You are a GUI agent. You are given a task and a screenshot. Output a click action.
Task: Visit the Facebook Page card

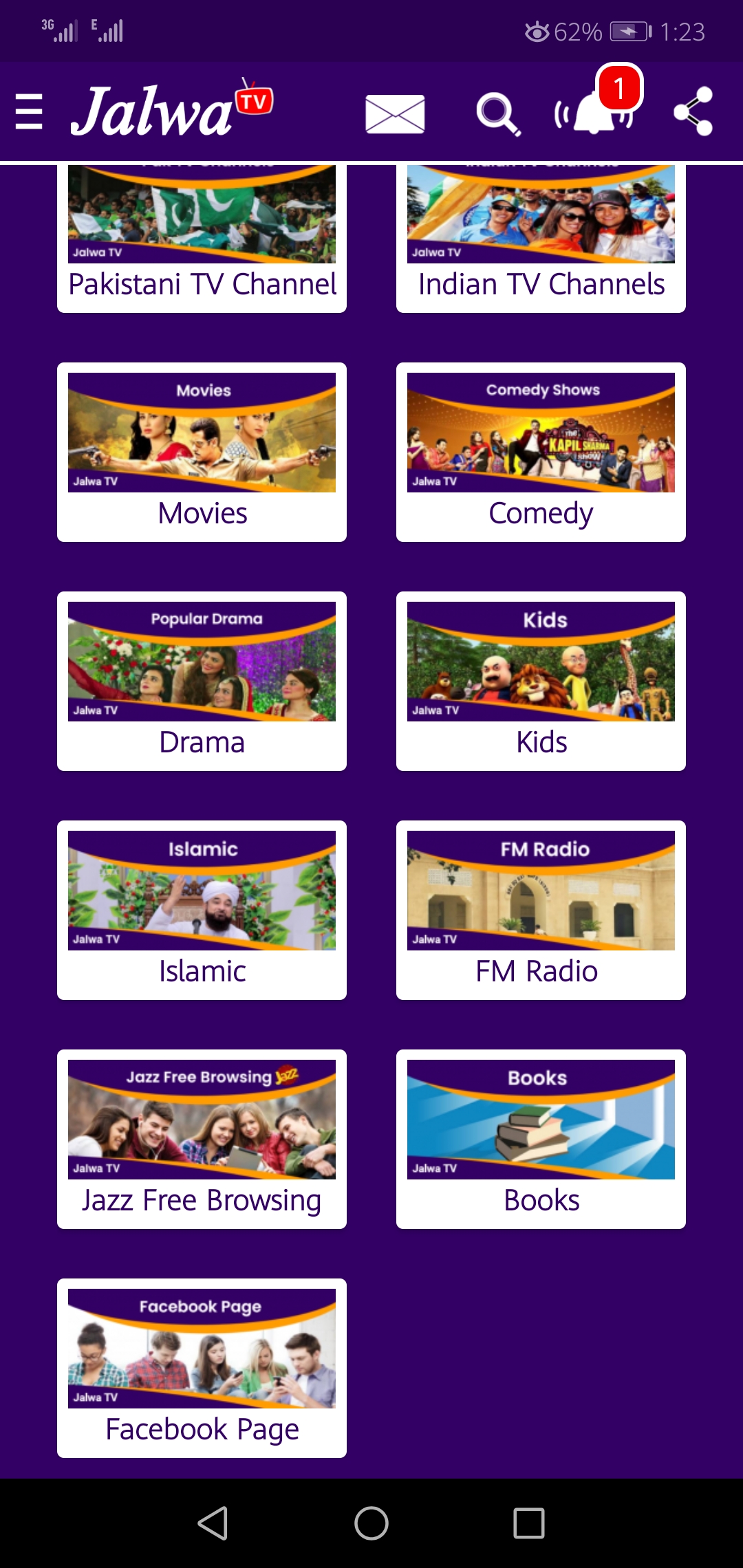tap(202, 1368)
